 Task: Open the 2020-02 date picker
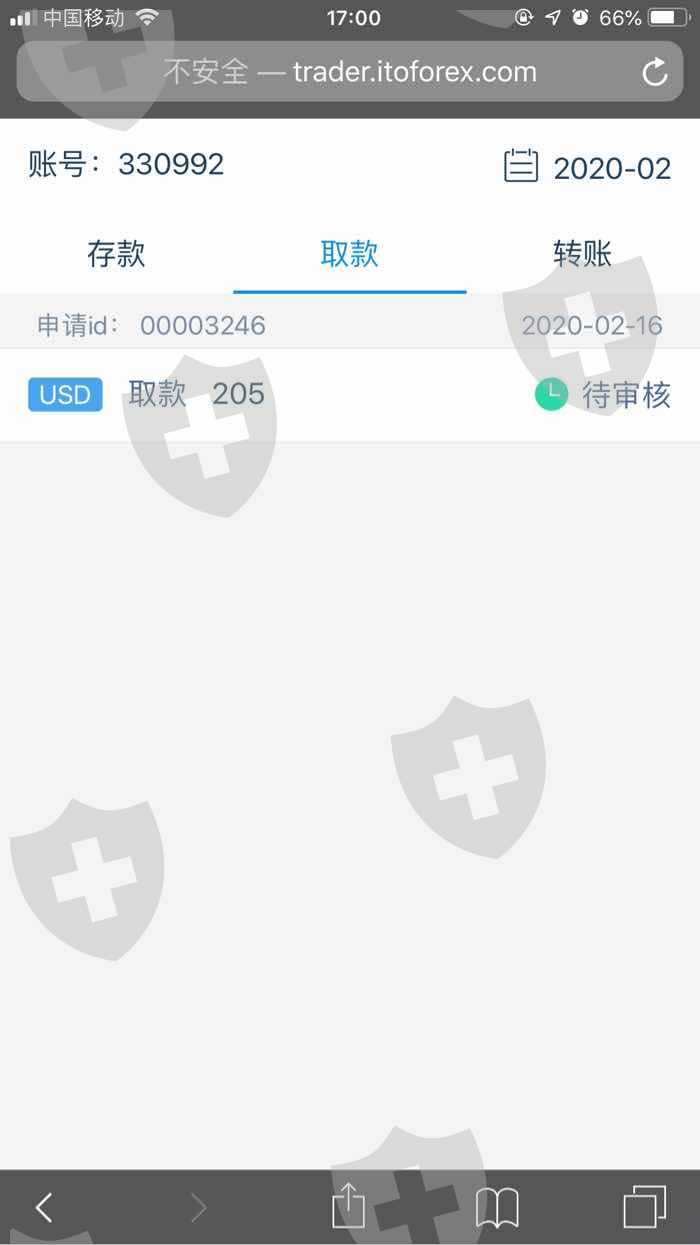587,167
